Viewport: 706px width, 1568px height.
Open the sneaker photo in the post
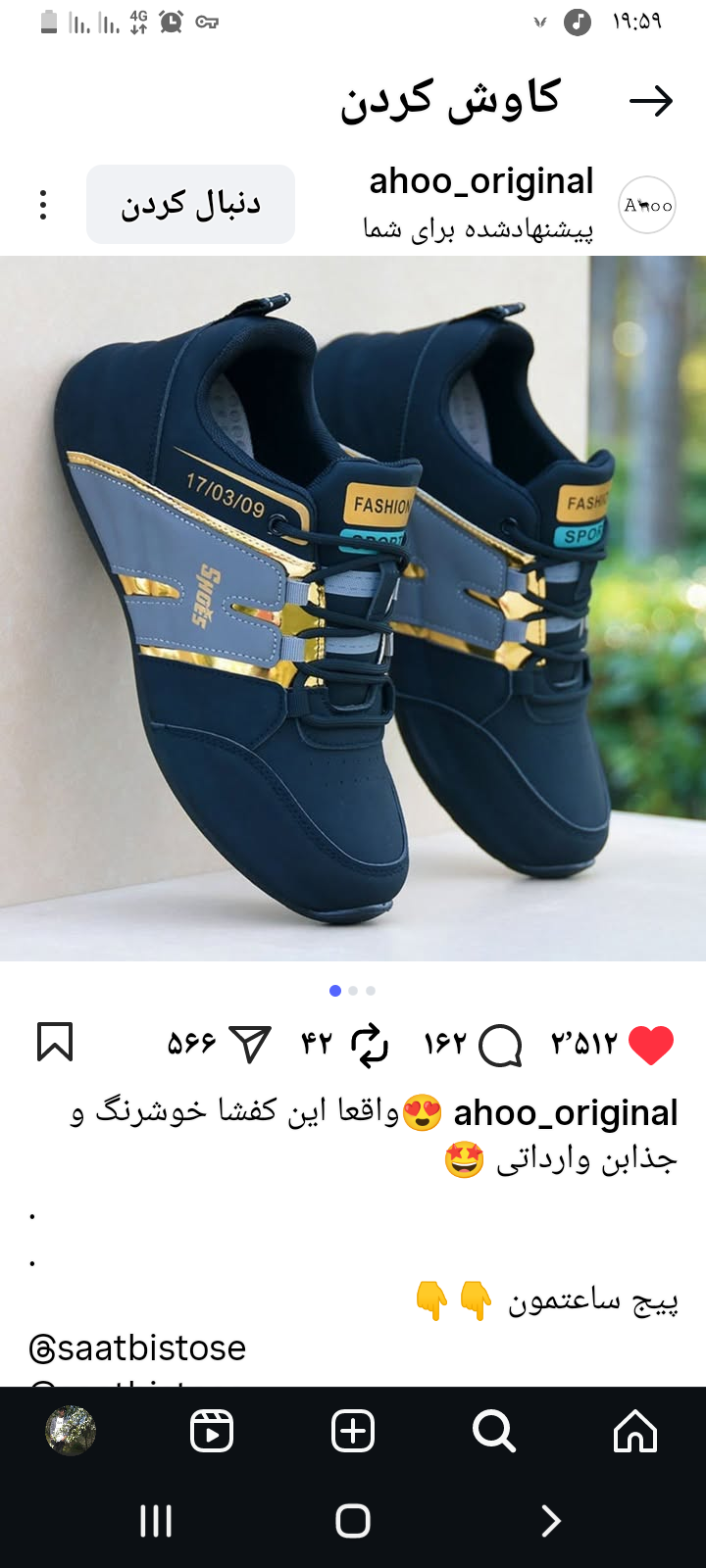pyautogui.click(x=353, y=608)
